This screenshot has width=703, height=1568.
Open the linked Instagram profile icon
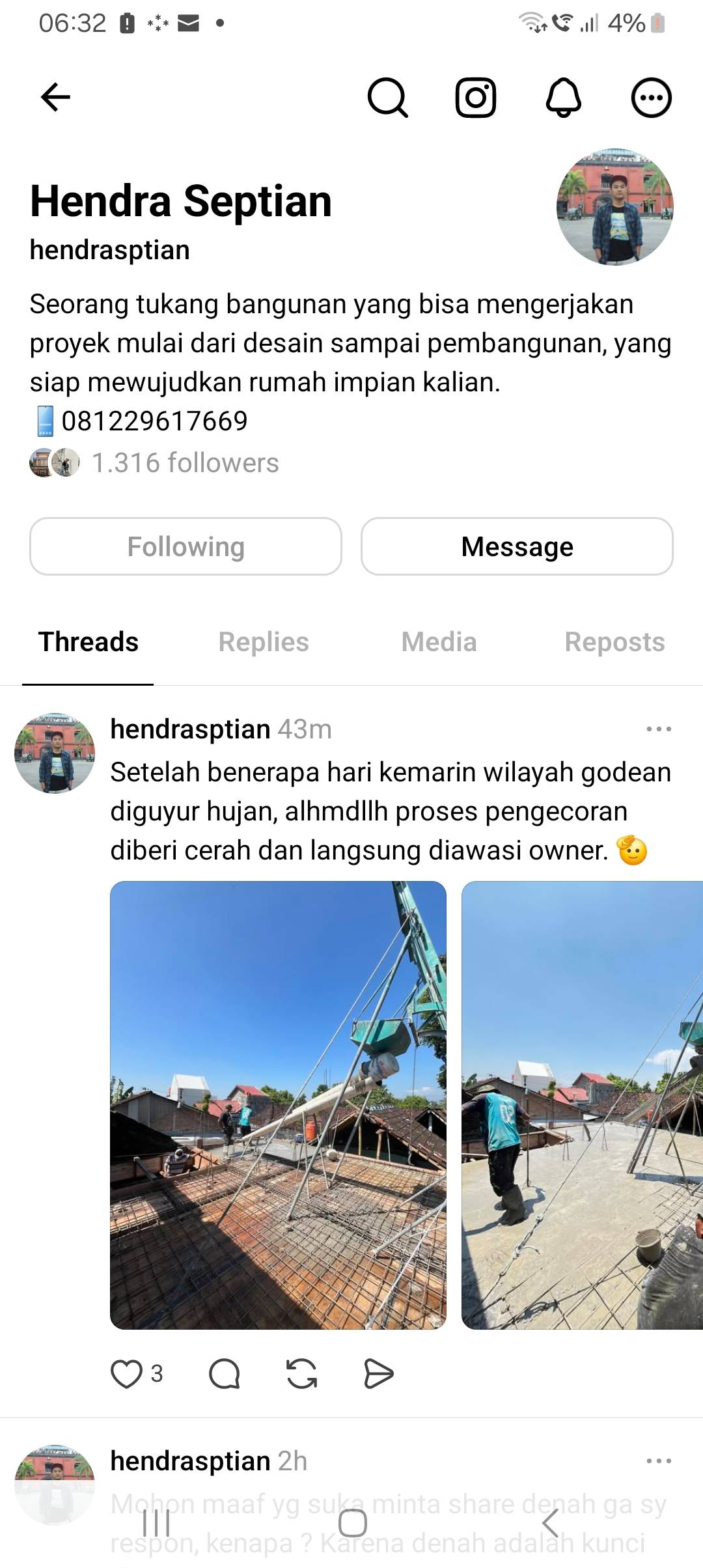click(476, 98)
